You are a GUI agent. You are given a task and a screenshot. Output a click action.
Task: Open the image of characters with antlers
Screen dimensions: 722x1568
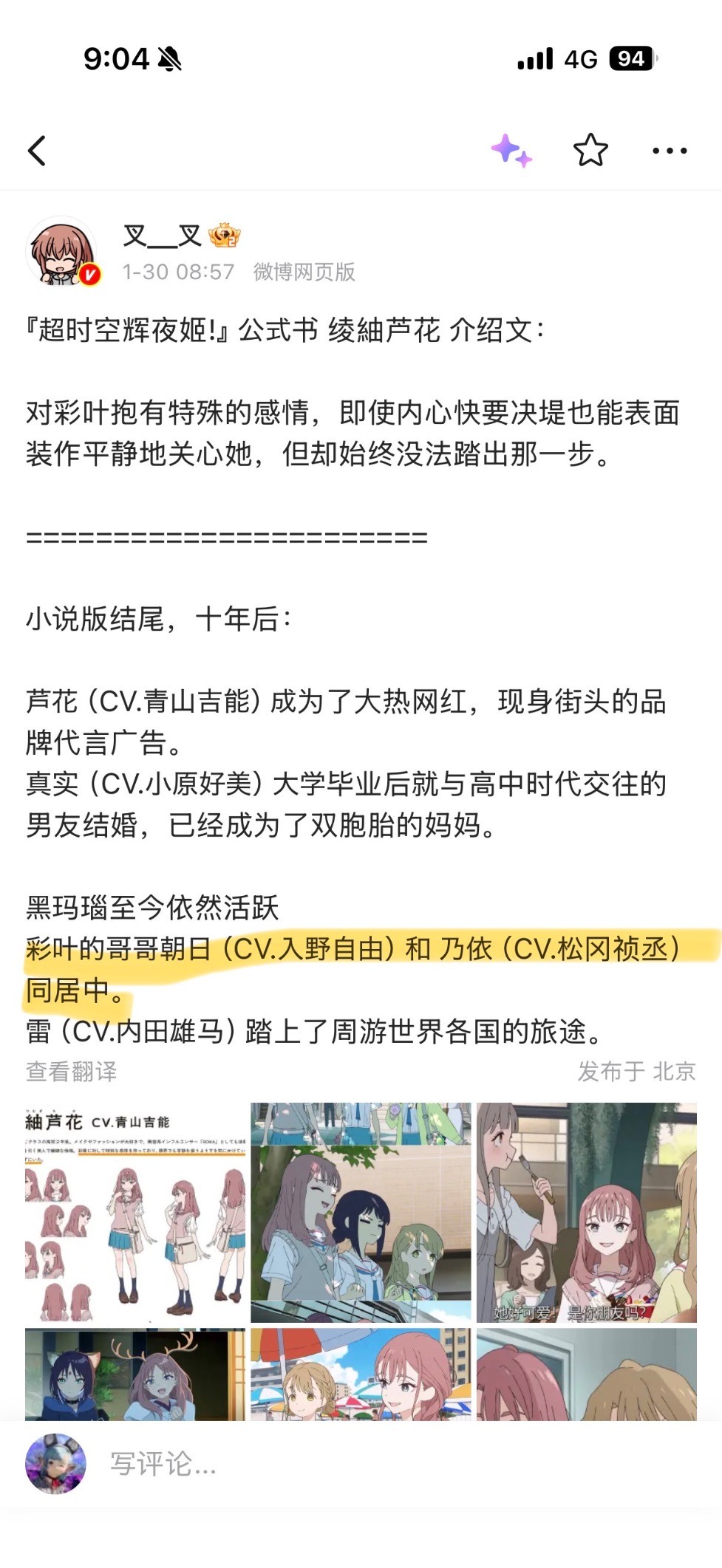click(x=135, y=1374)
